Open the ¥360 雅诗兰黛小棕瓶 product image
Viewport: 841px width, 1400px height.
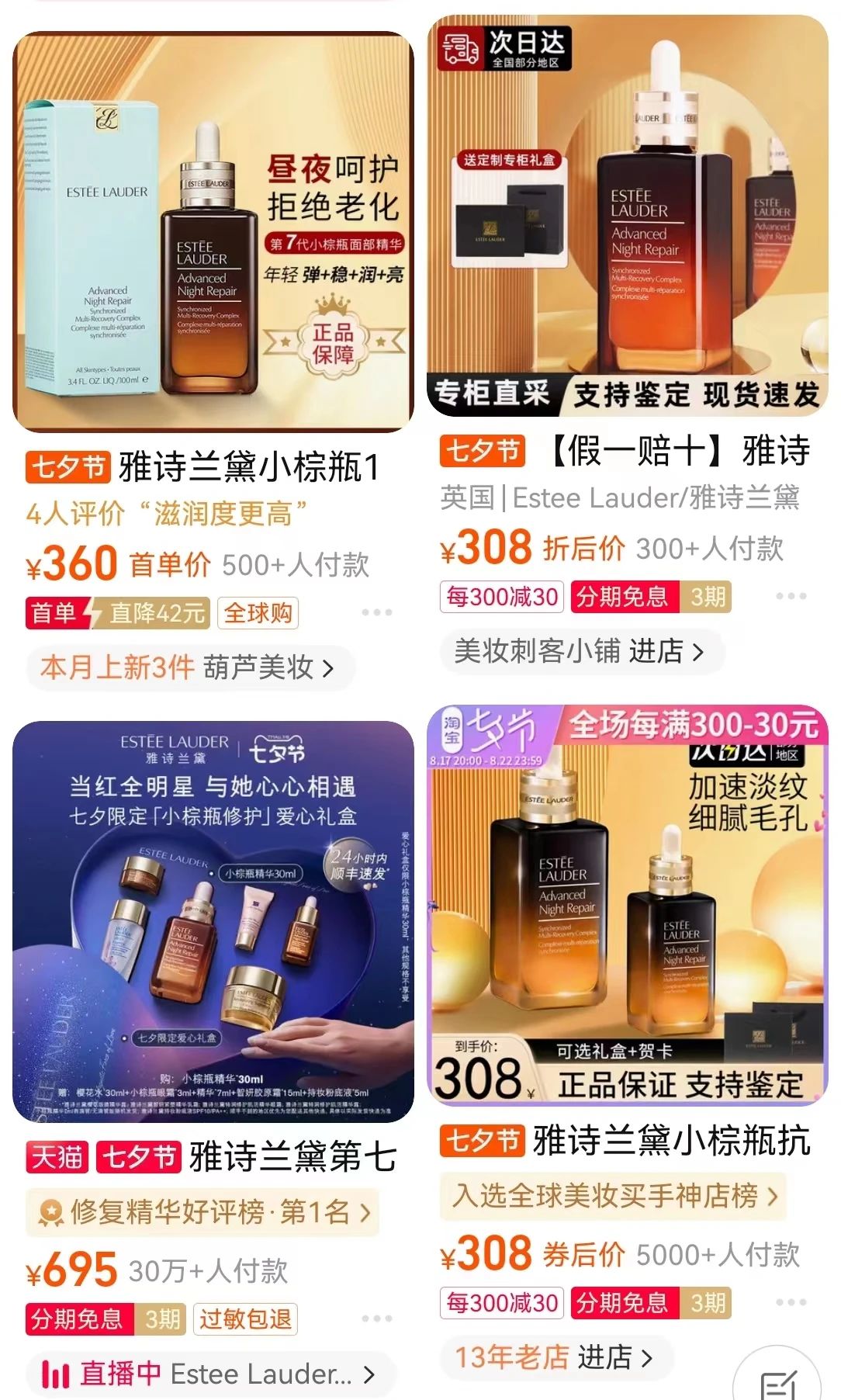(213, 231)
